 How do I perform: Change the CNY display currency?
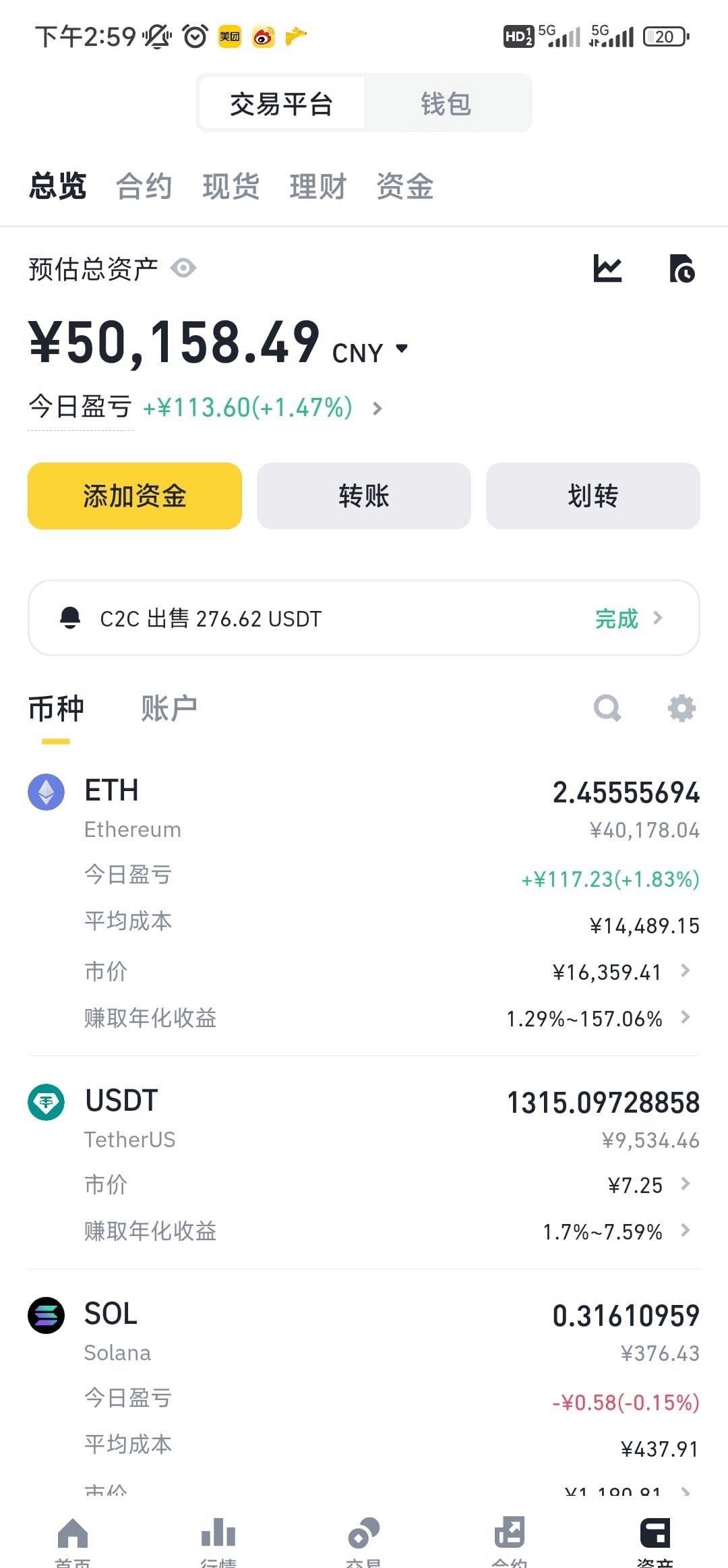pos(369,351)
